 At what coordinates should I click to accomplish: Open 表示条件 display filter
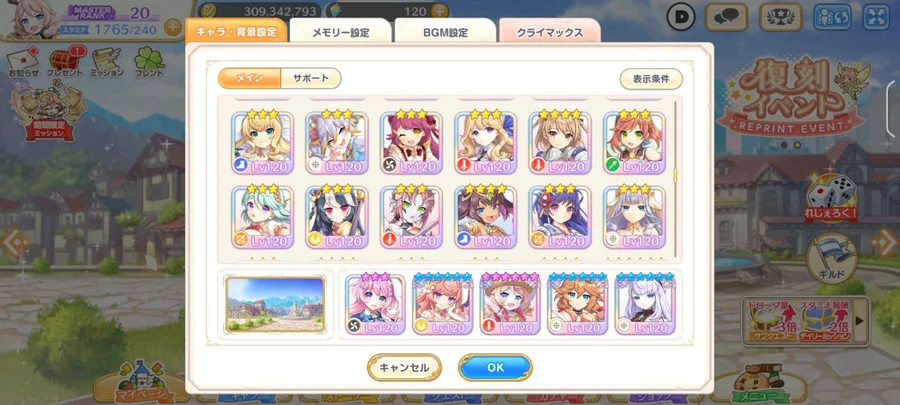650,78
